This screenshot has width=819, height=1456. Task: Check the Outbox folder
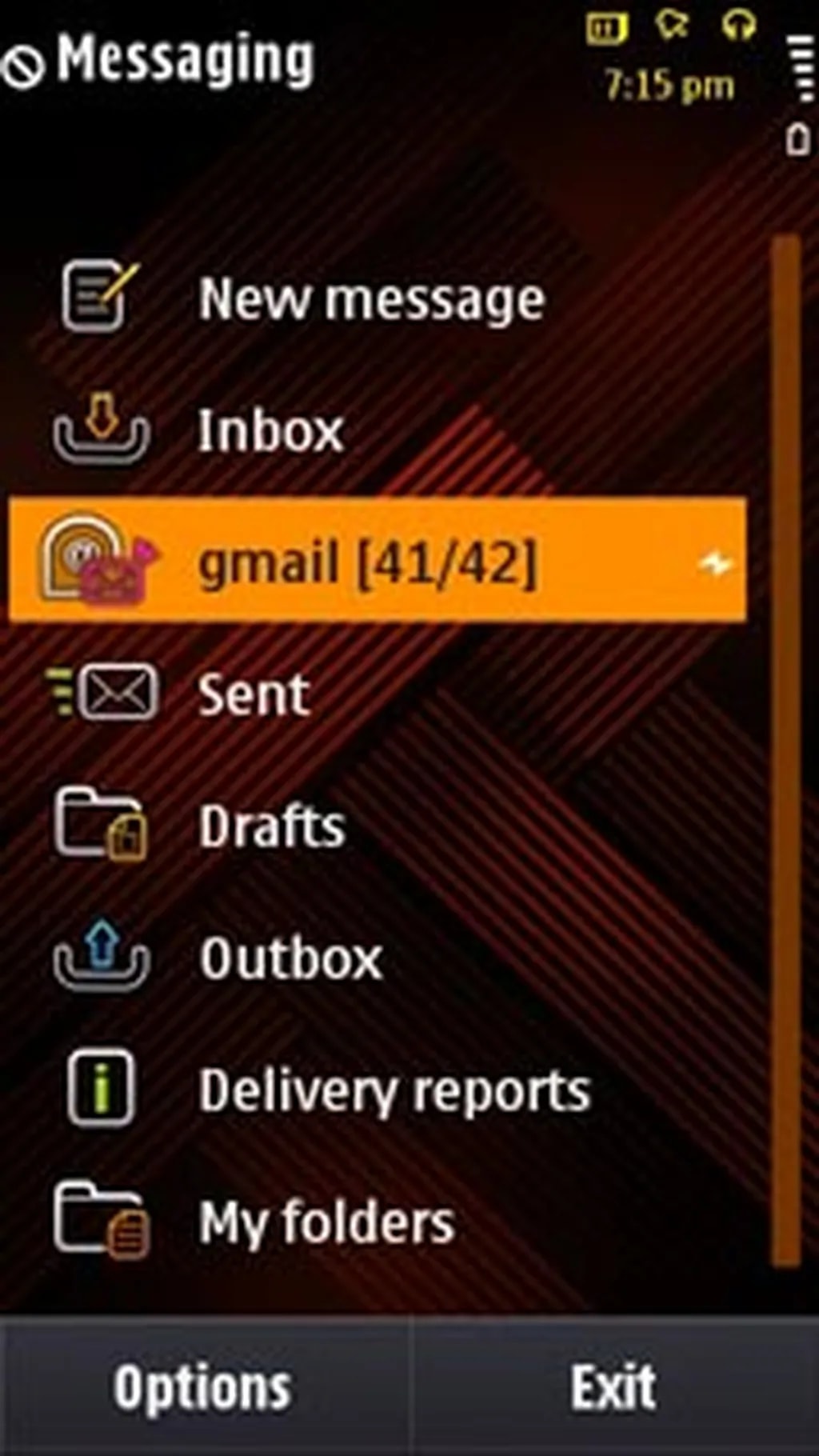tap(291, 958)
